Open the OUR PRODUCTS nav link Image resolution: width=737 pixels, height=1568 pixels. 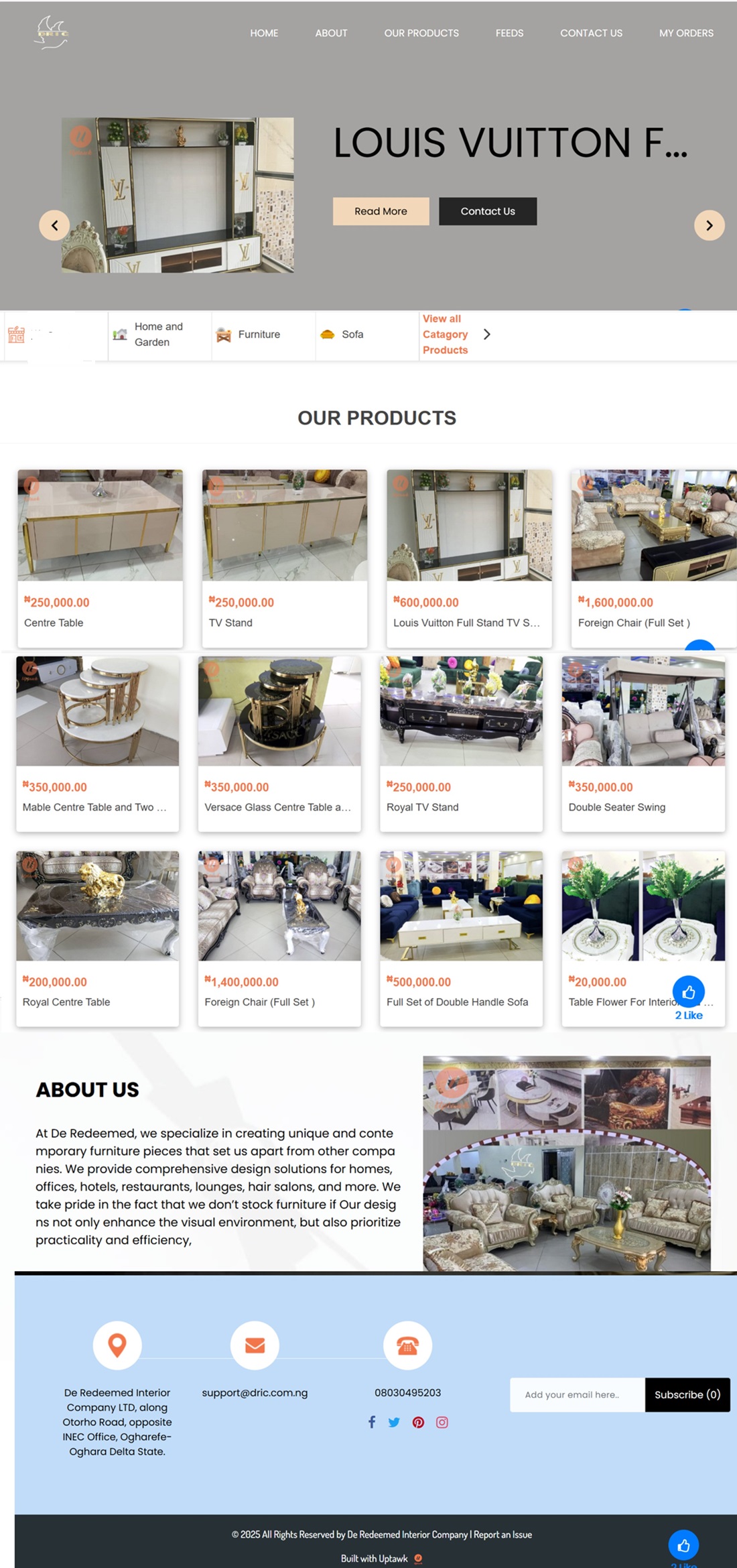[x=421, y=33]
